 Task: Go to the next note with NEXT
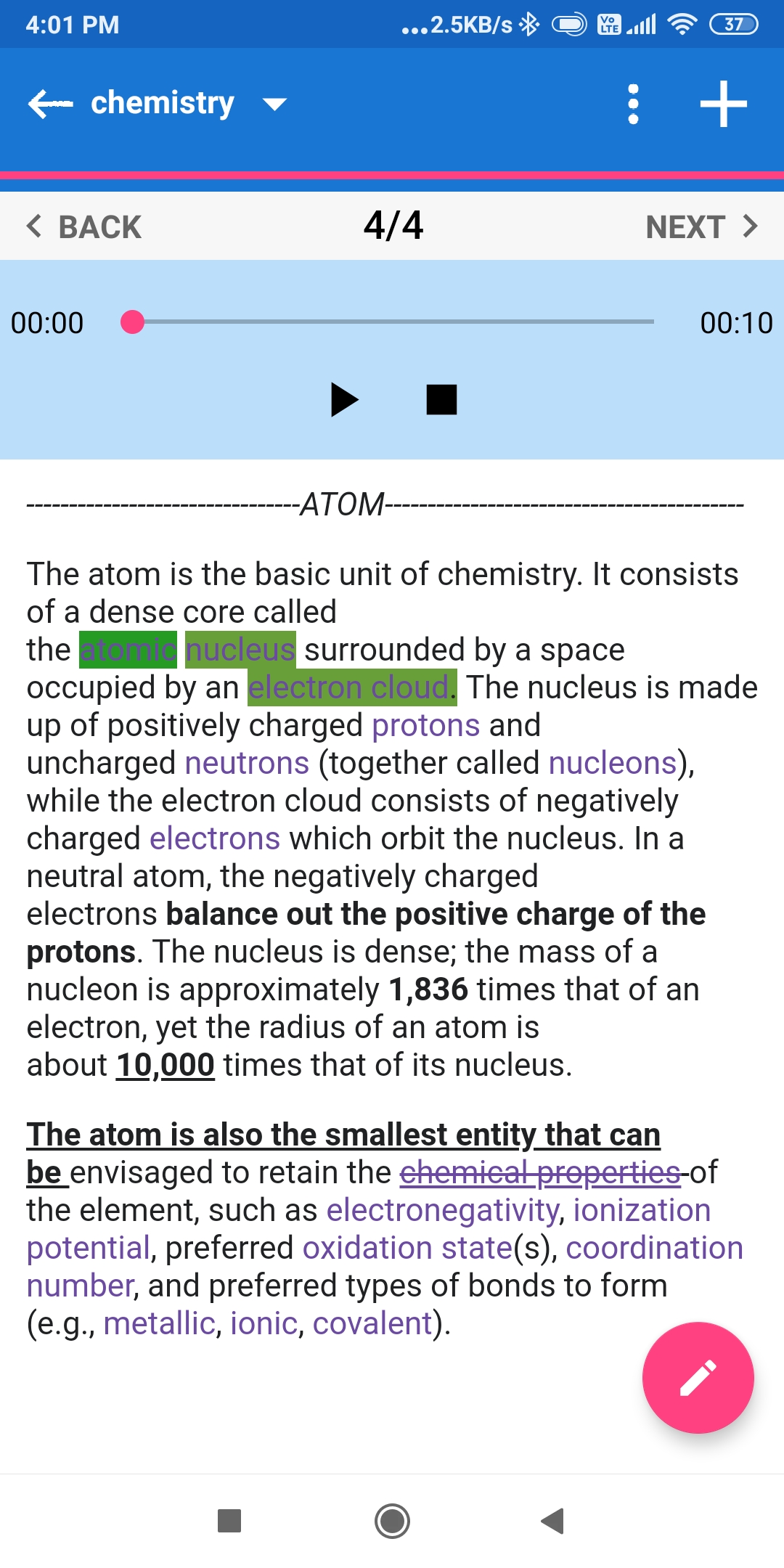(x=702, y=226)
